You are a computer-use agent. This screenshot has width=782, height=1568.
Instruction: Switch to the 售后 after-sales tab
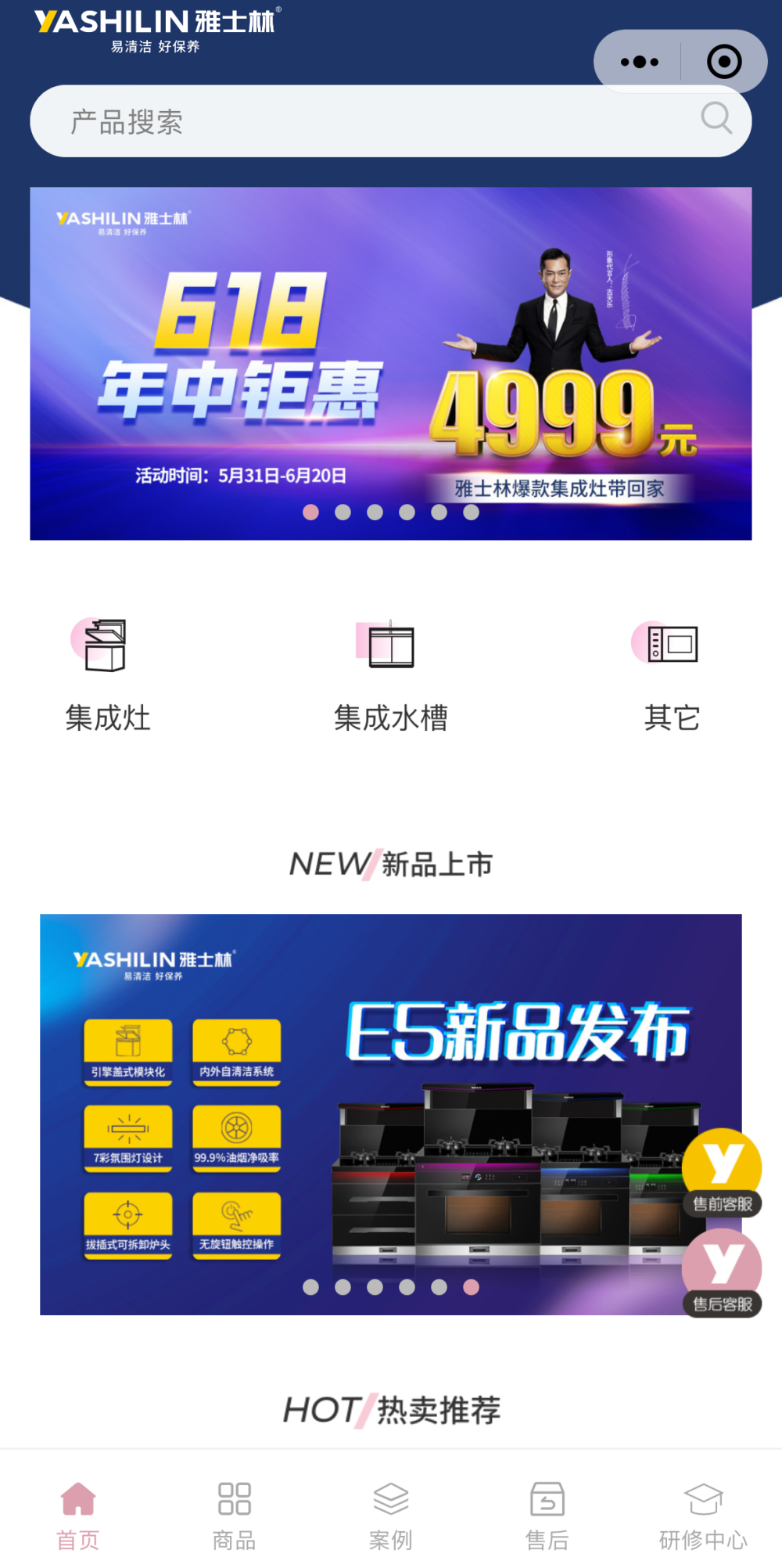[547, 1516]
